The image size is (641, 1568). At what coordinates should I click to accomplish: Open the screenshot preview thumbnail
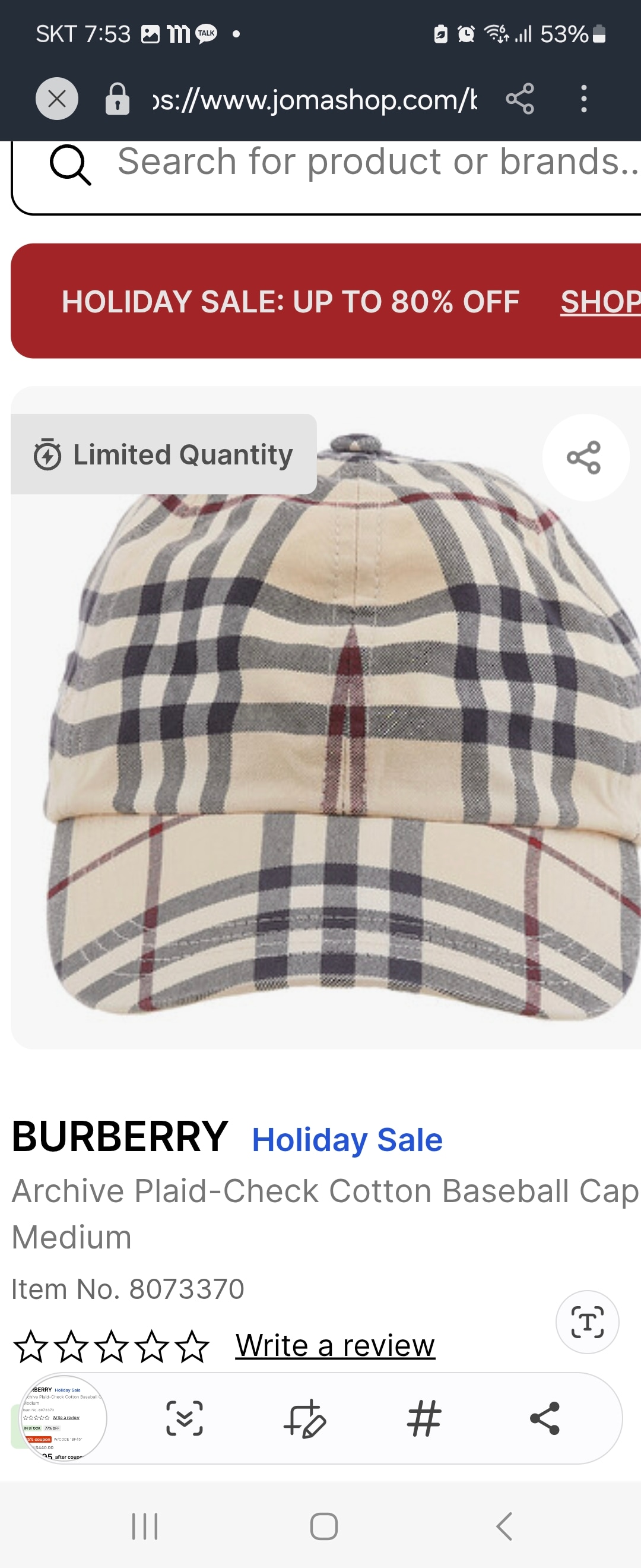[65, 1418]
